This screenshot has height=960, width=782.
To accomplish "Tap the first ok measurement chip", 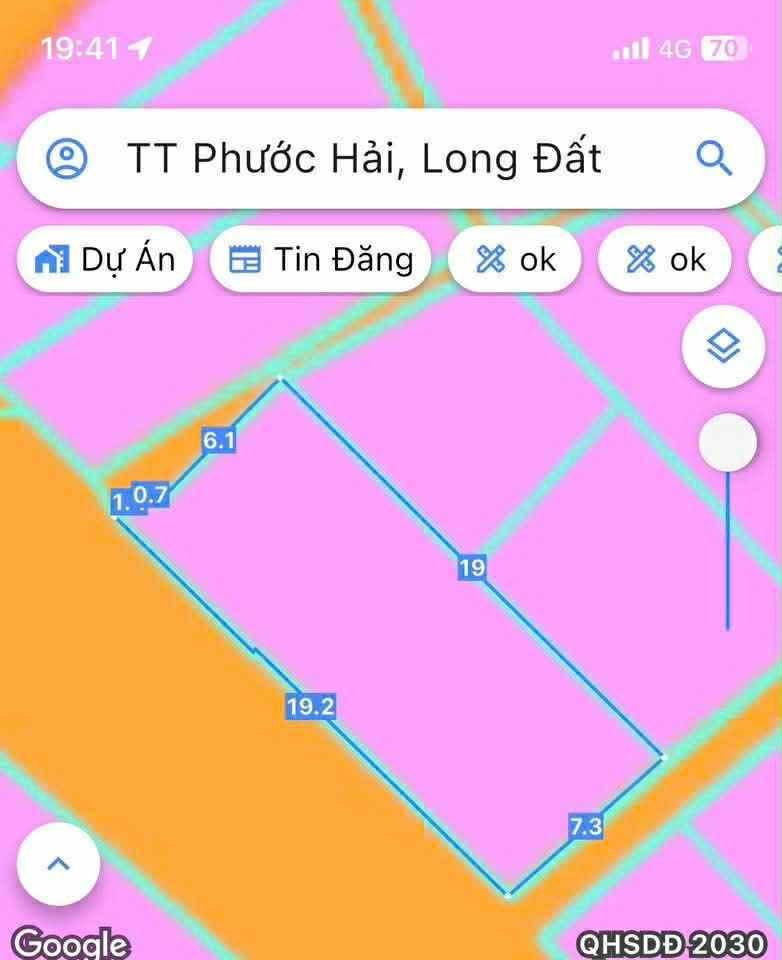I will [516, 260].
